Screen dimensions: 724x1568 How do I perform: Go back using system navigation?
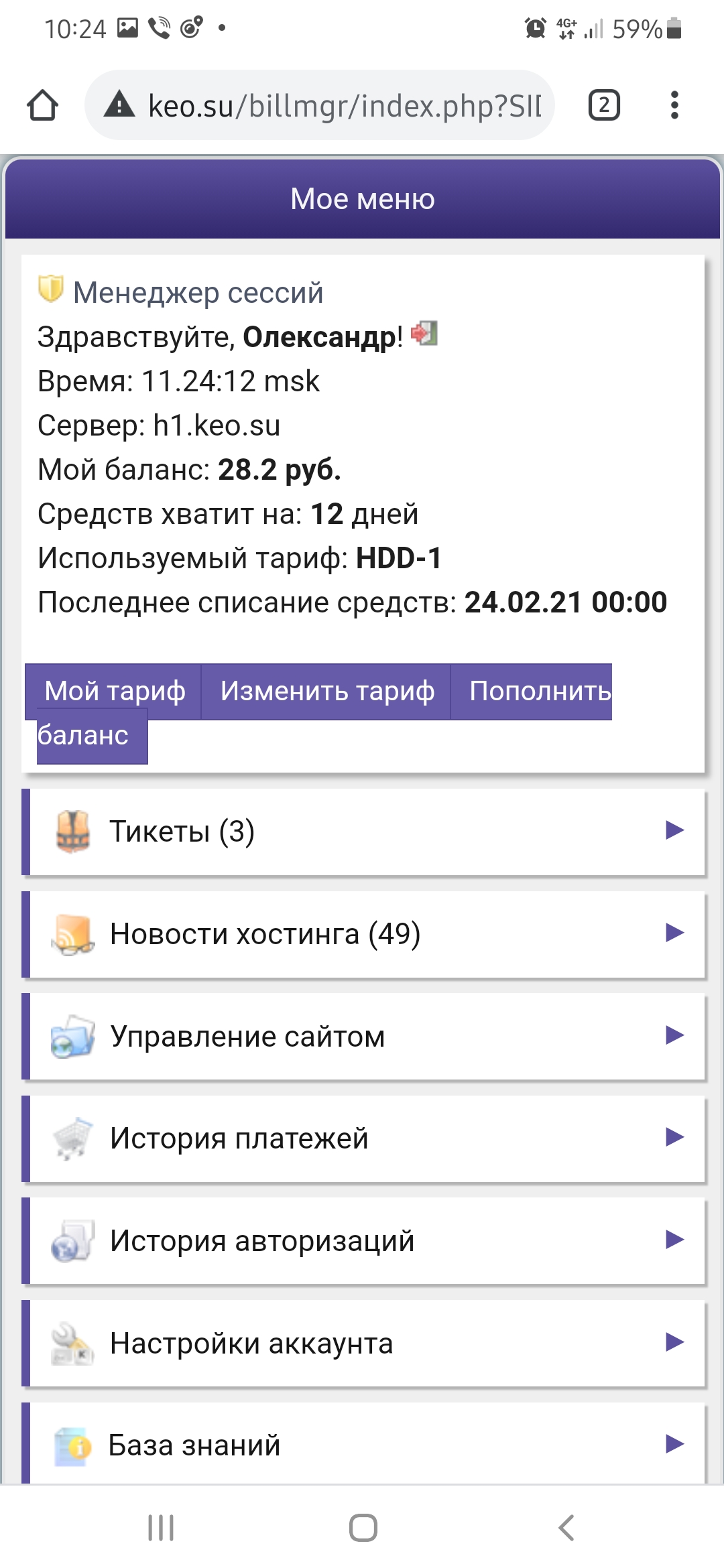click(566, 1528)
